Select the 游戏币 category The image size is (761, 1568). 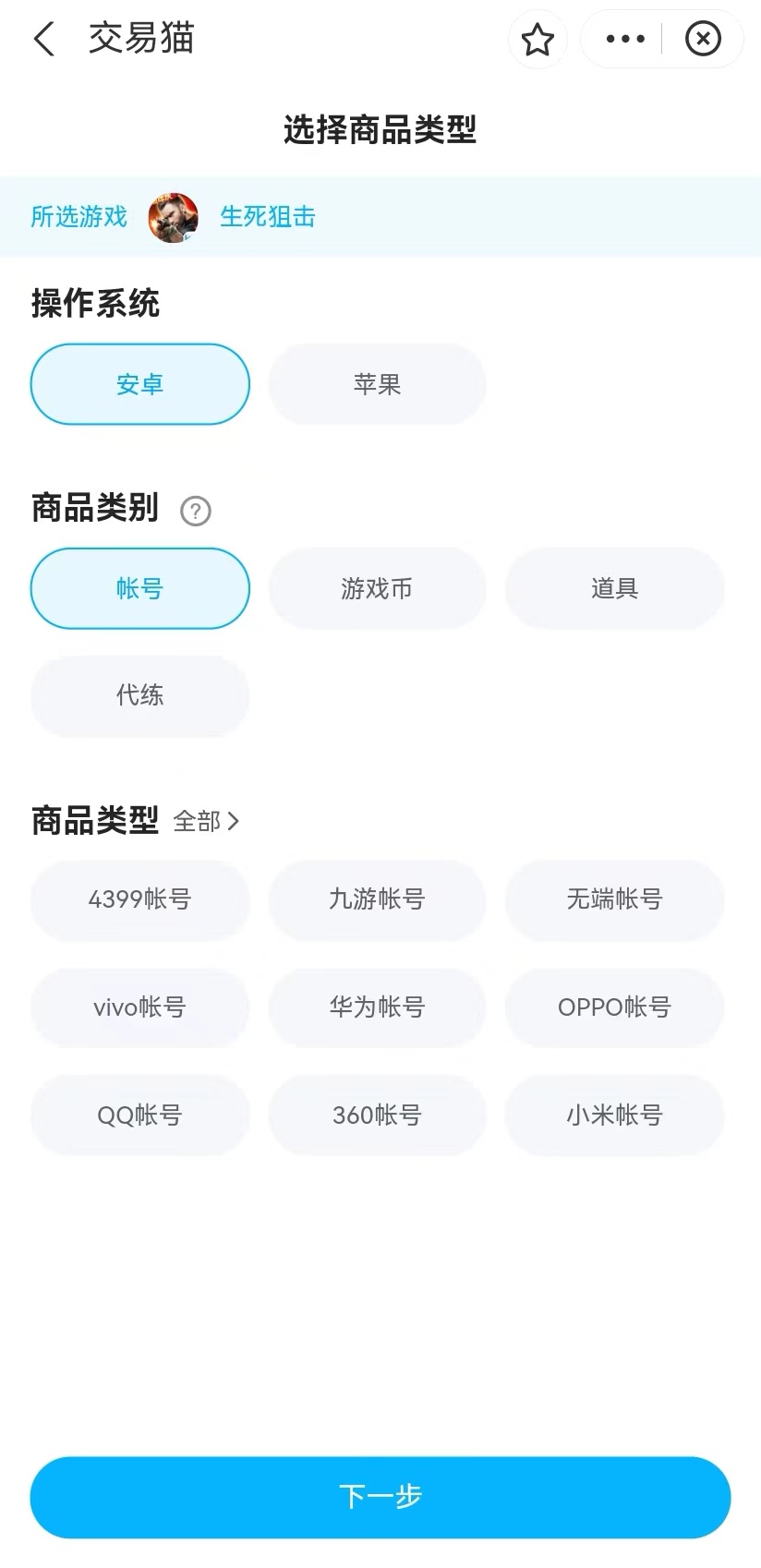tap(377, 588)
